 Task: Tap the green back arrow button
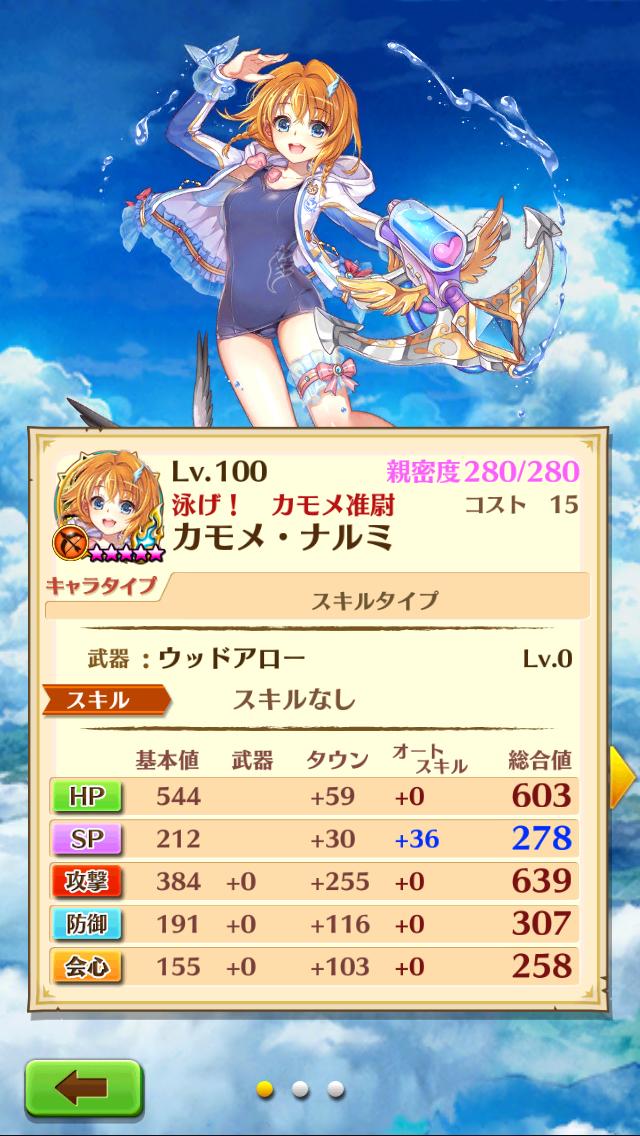pos(83,1088)
